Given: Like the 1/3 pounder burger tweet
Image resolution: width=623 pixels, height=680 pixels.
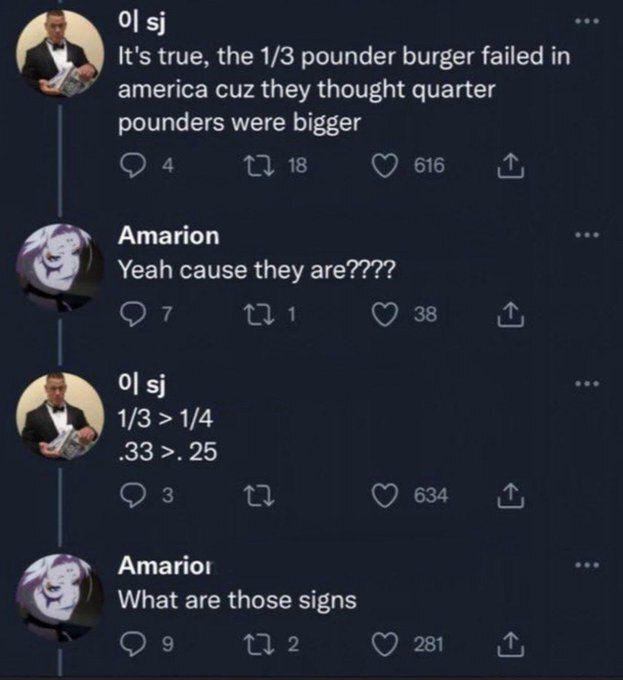Looking at the screenshot, I should coord(384,167).
